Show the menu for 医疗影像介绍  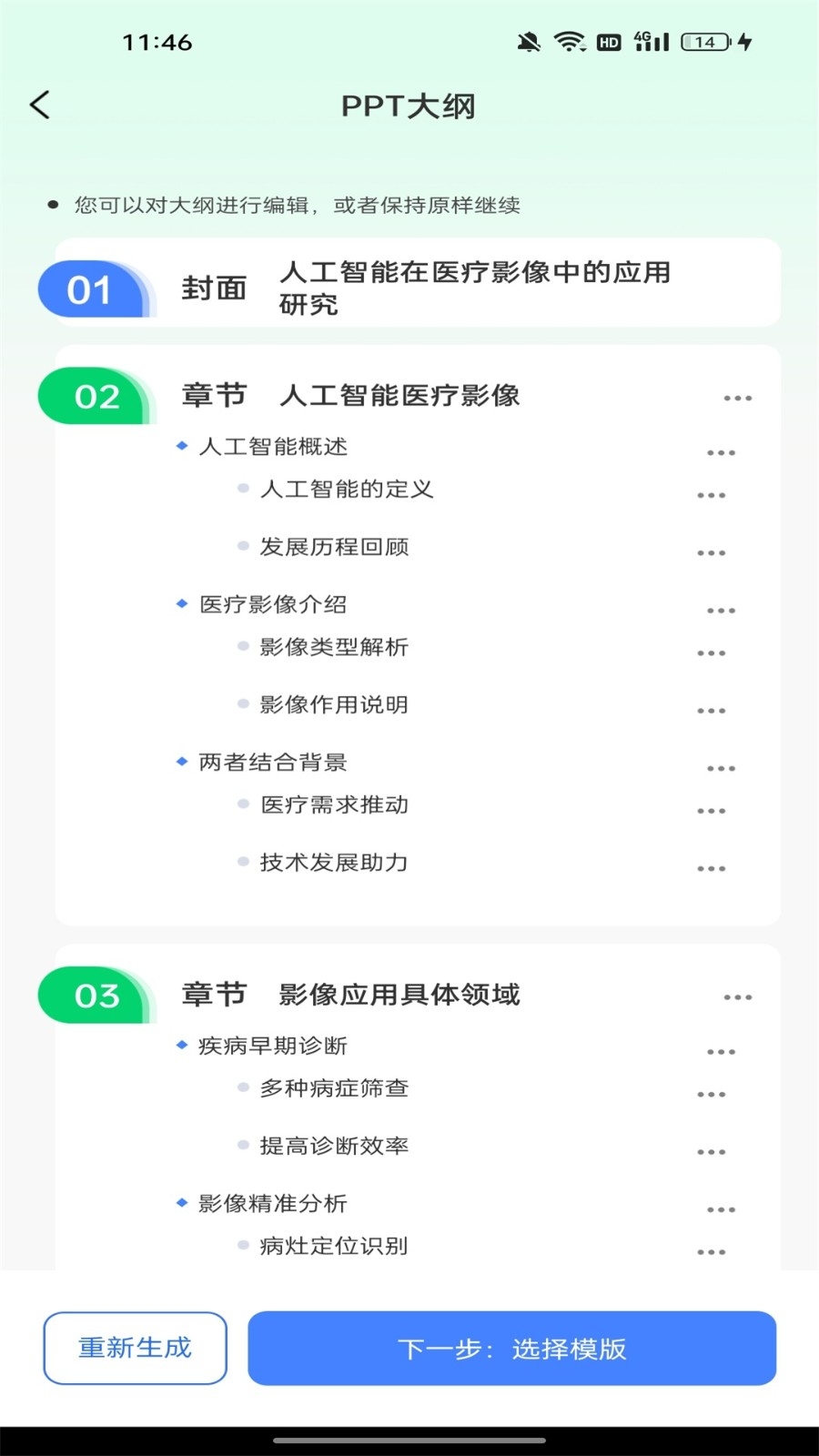[x=721, y=611]
